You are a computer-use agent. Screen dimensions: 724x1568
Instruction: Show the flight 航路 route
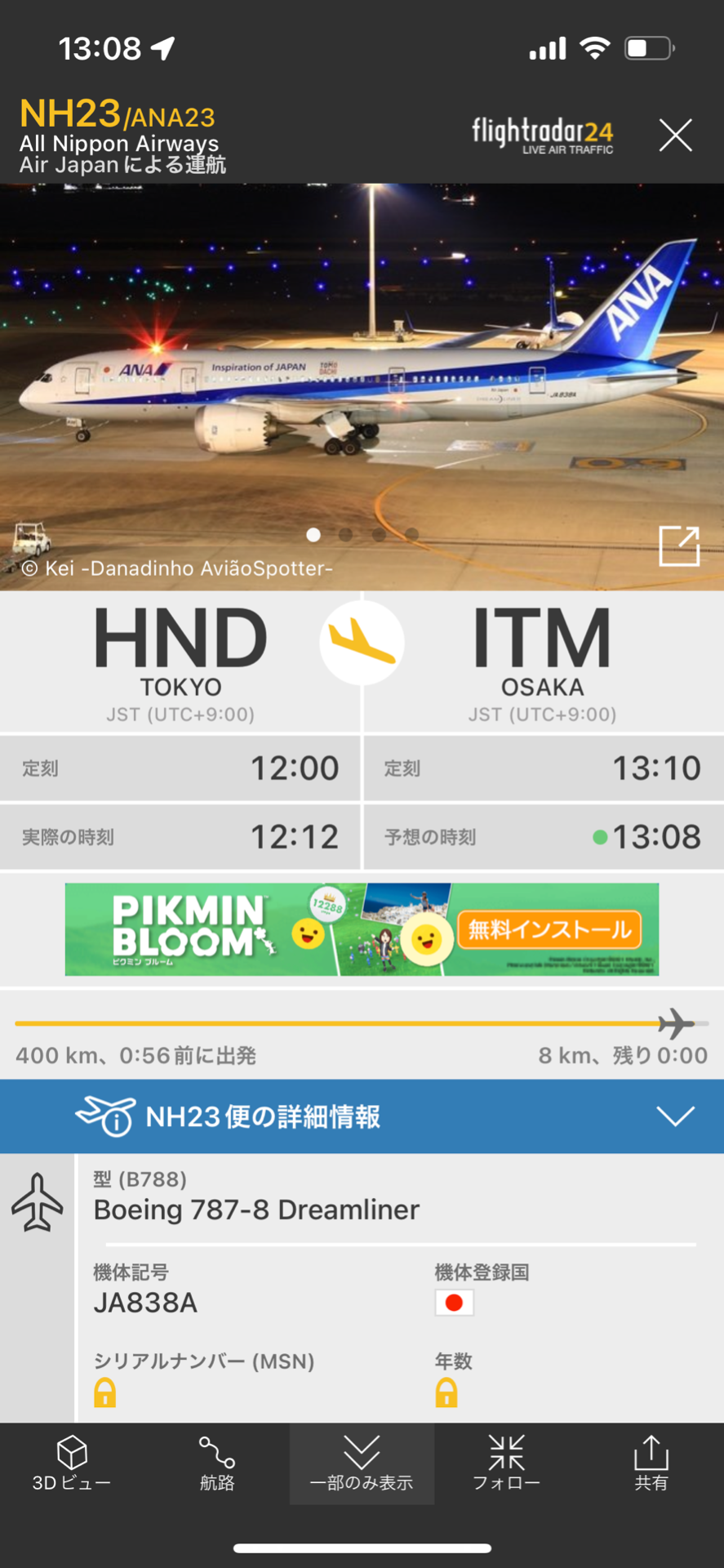(217, 1463)
